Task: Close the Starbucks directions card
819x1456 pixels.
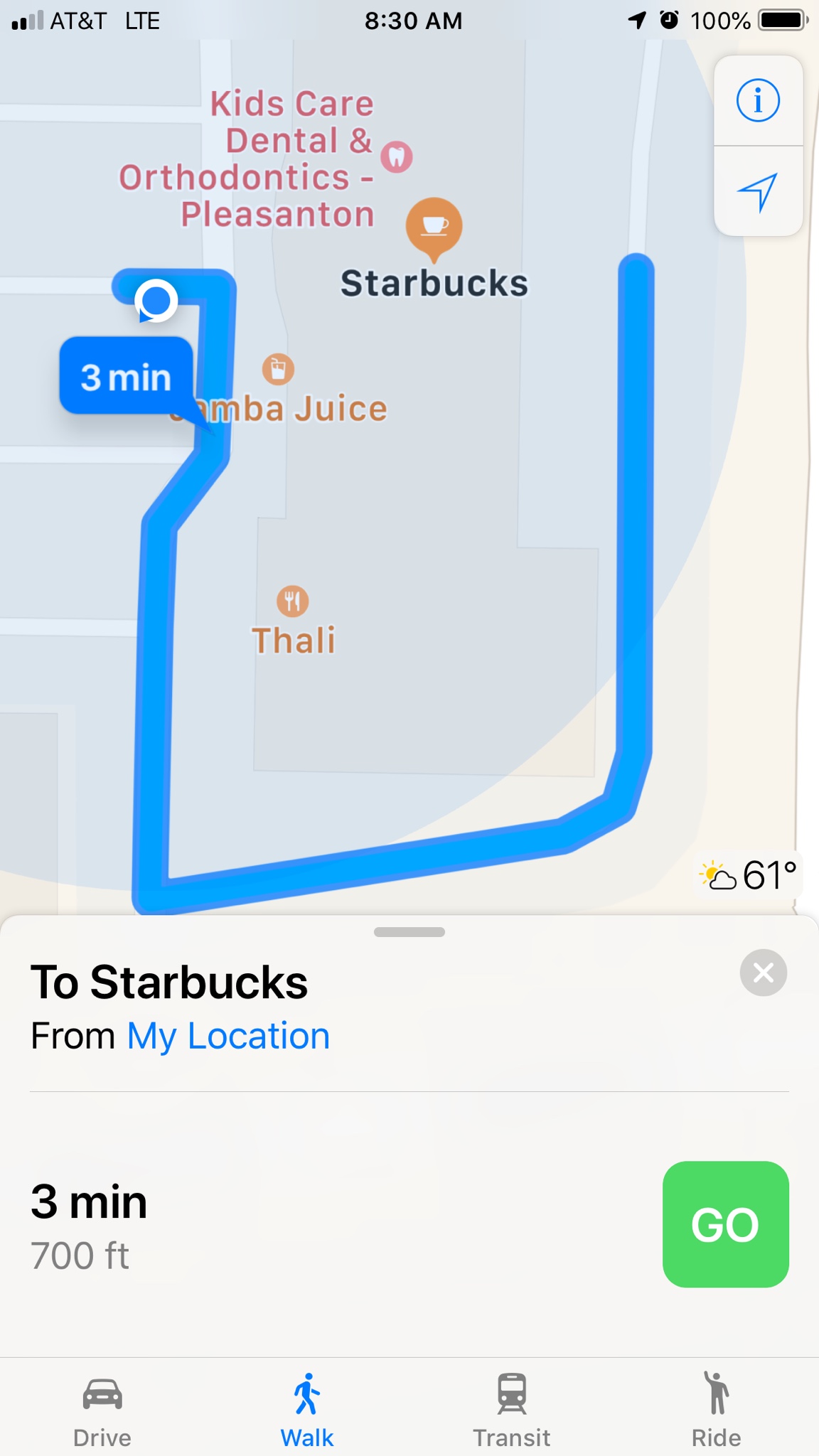Action: tap(763, 972)
